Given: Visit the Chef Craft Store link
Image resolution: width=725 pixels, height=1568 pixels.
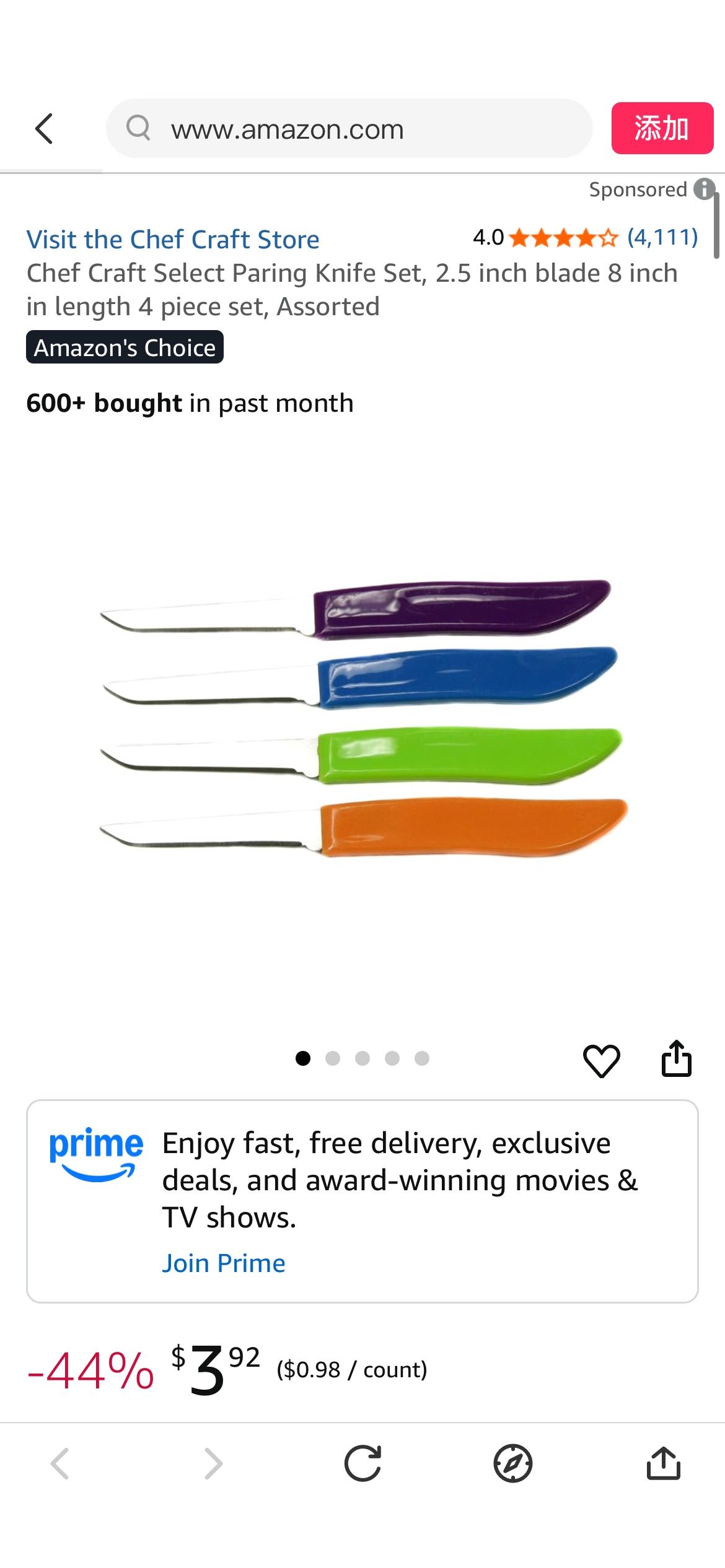Looking at the screenshot, I should 173,239.
